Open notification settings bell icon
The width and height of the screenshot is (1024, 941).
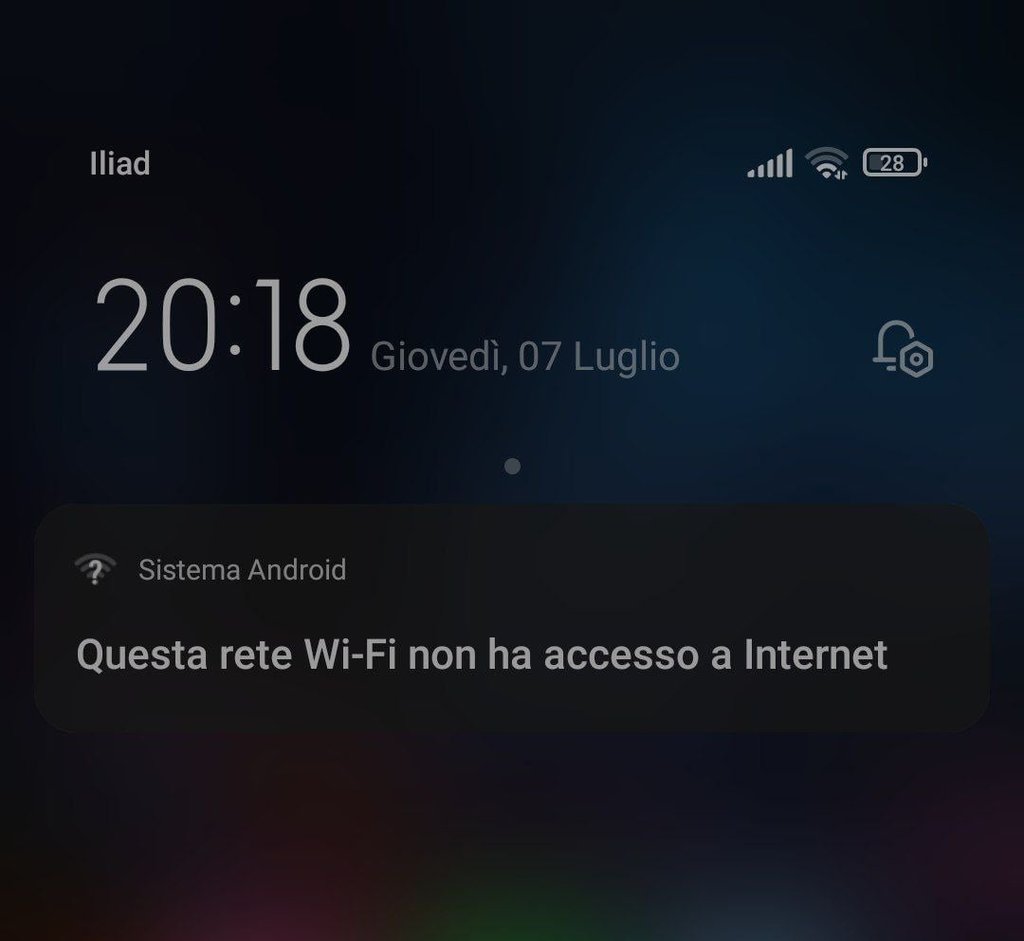pos(903,348)
